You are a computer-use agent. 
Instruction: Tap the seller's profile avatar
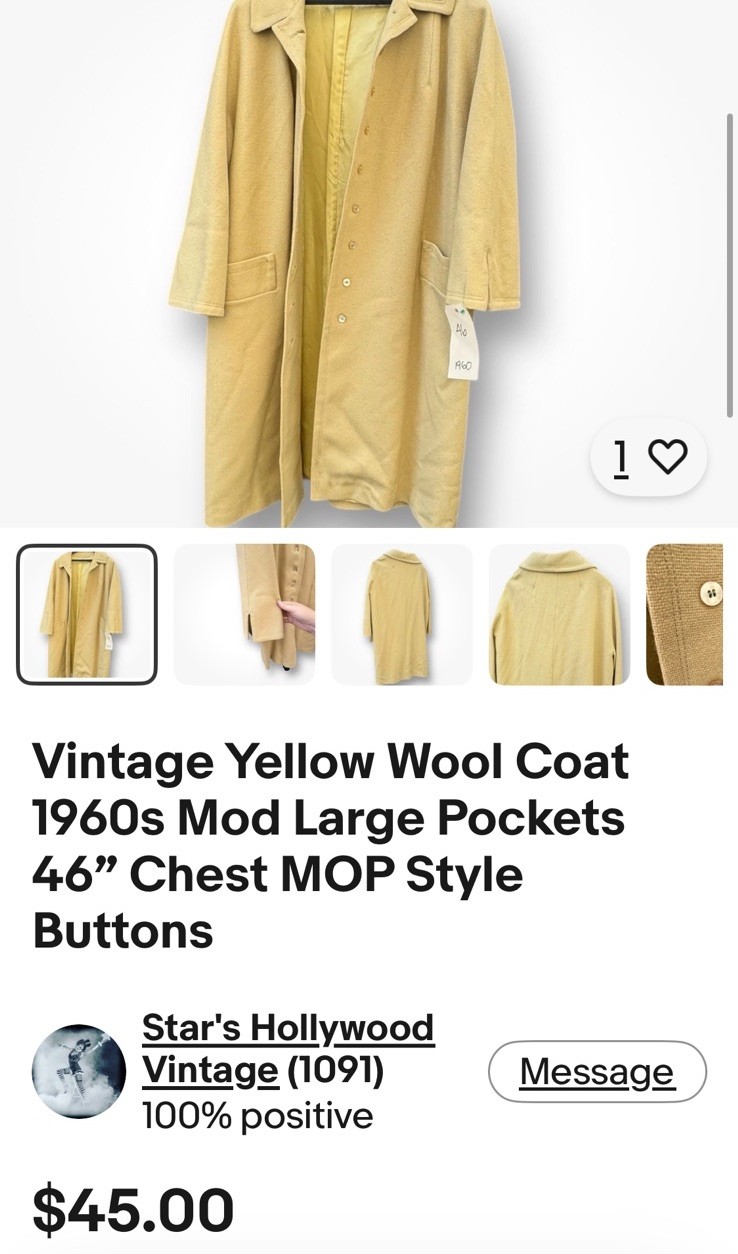79,1071
